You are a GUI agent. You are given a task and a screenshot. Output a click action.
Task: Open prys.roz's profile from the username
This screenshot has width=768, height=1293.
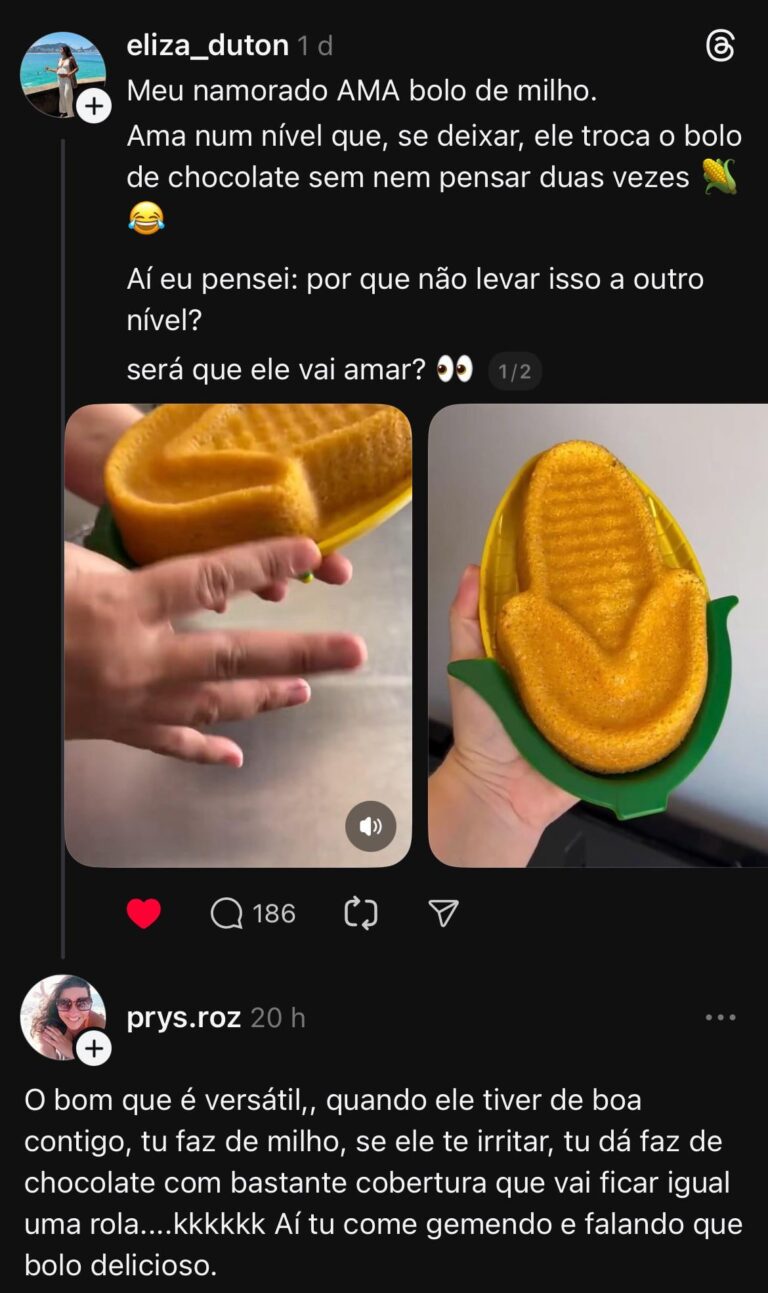point(184,1018)
